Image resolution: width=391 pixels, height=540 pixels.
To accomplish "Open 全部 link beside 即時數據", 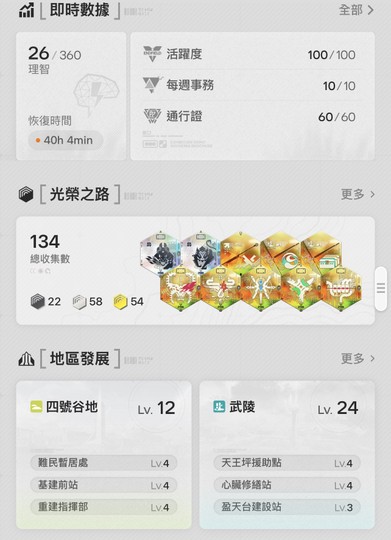I will point(356,10).
